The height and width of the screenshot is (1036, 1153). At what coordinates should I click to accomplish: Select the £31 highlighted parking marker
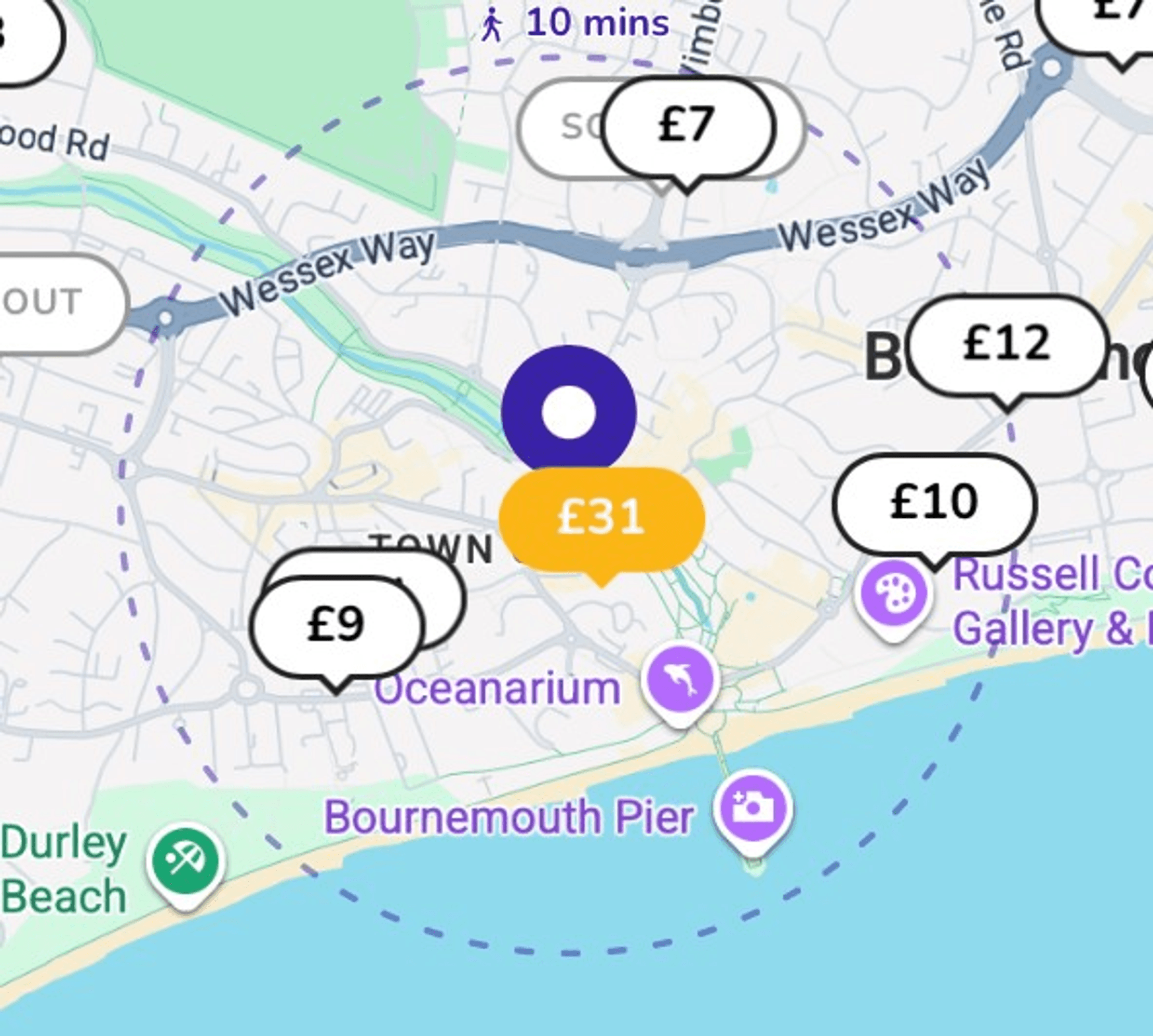(x=601, y=519)
